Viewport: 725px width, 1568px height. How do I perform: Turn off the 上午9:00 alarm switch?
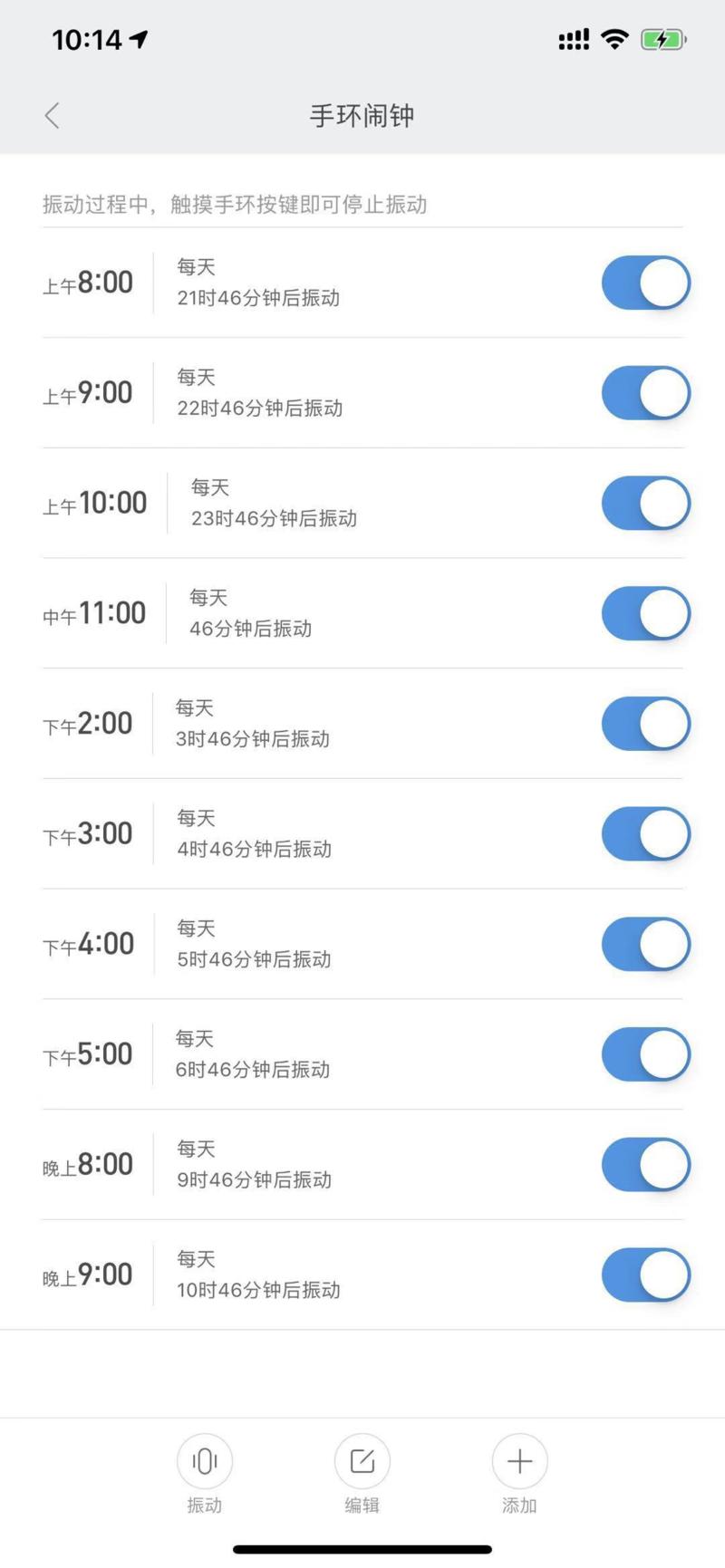click(x=645, y=392)
